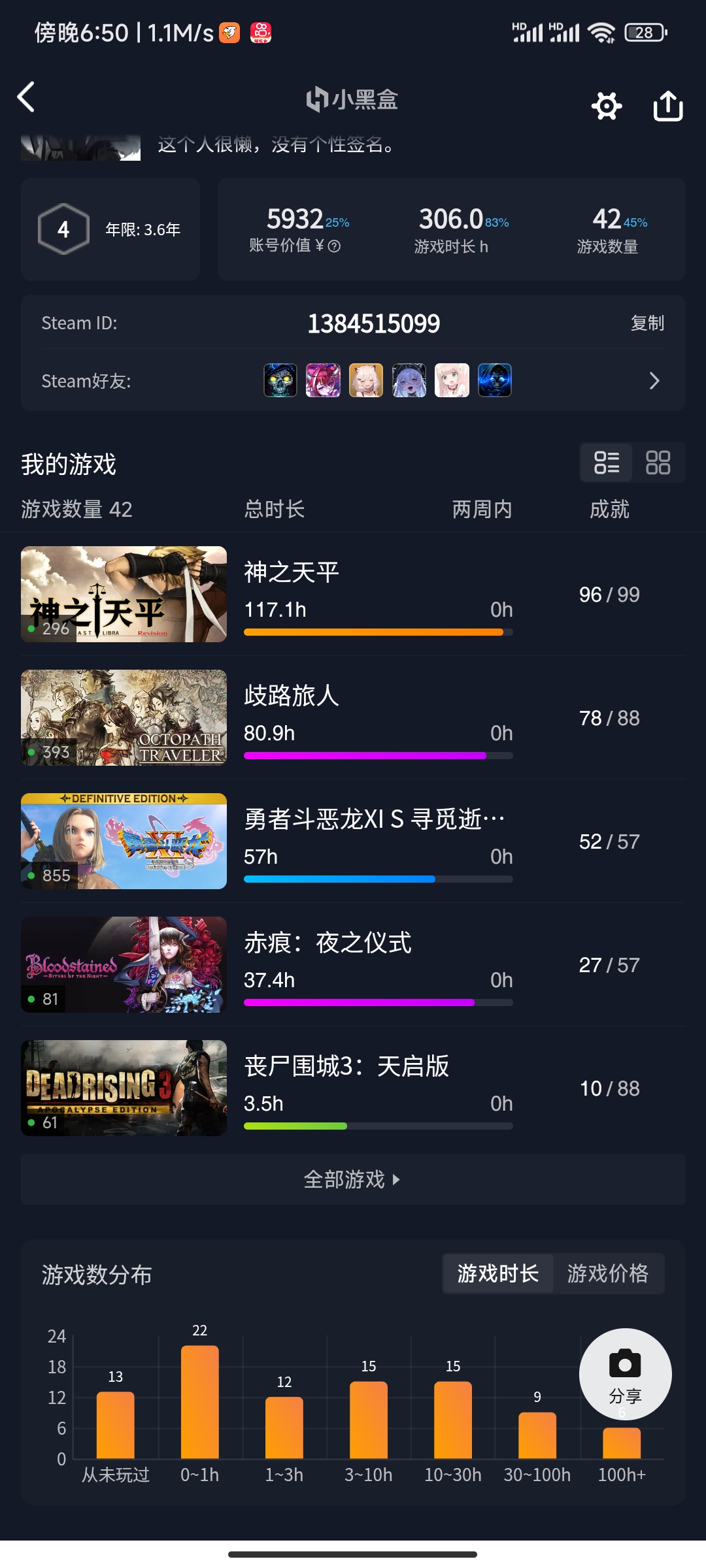The width and height of the screenshot is (706, 1568).
Task: Tap the share icon in the top bar
Action: [668, 105]
